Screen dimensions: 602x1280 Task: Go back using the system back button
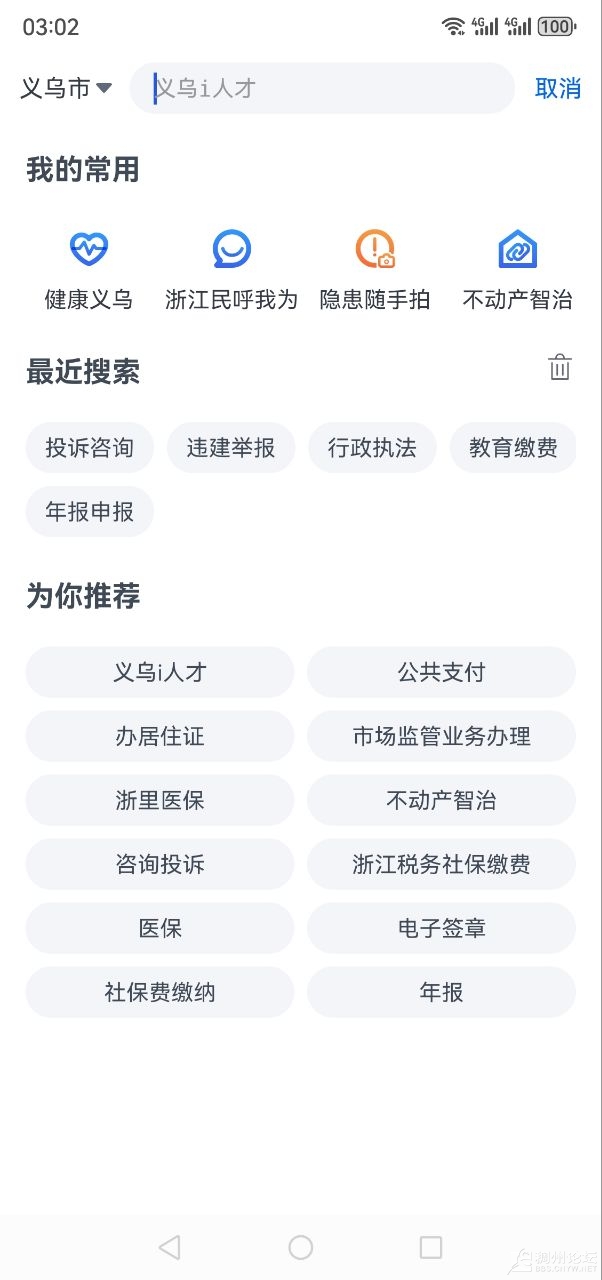pos(170,1247)
